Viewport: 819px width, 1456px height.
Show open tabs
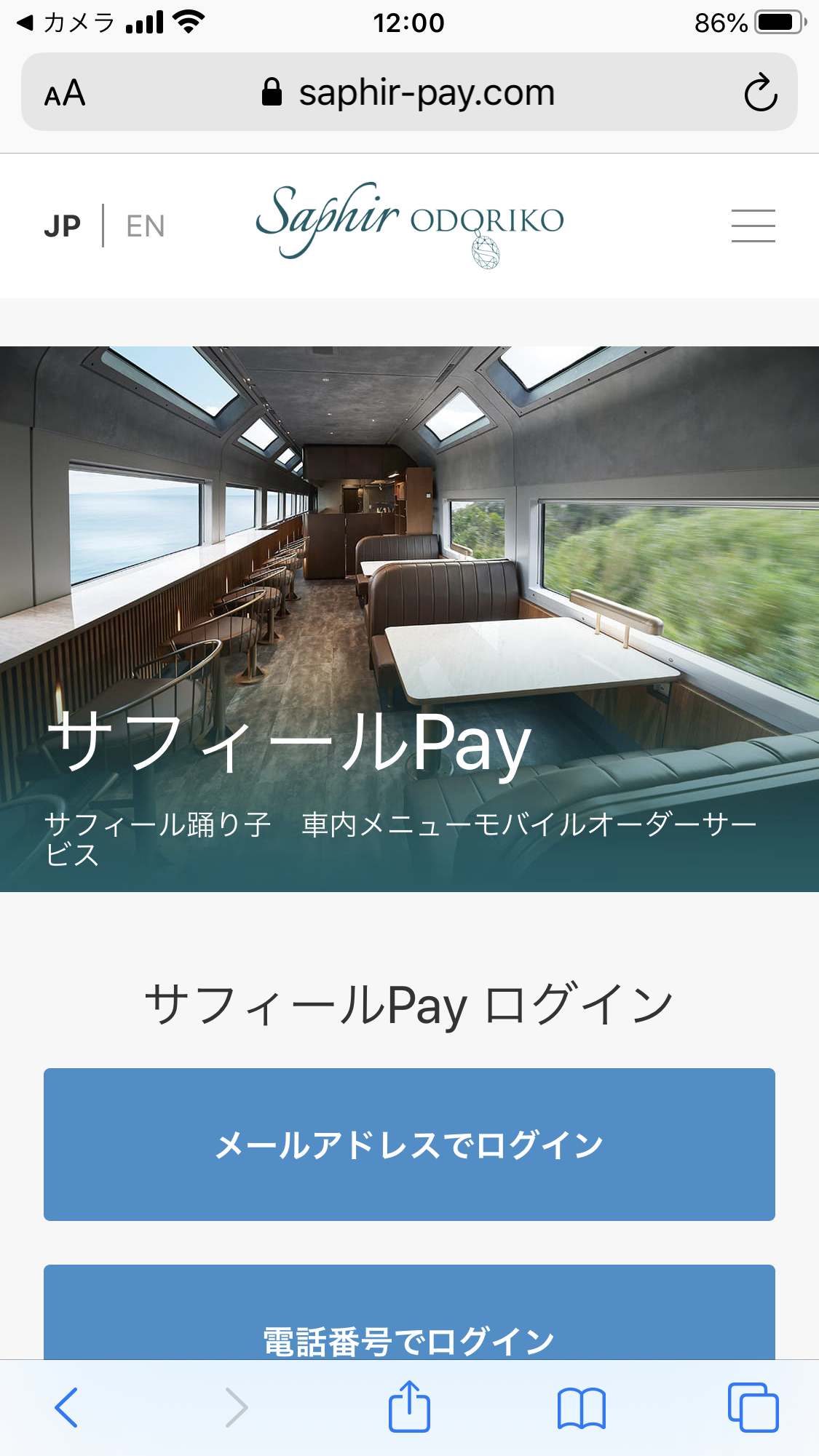pyautogui.click(x=753, y=1407)
